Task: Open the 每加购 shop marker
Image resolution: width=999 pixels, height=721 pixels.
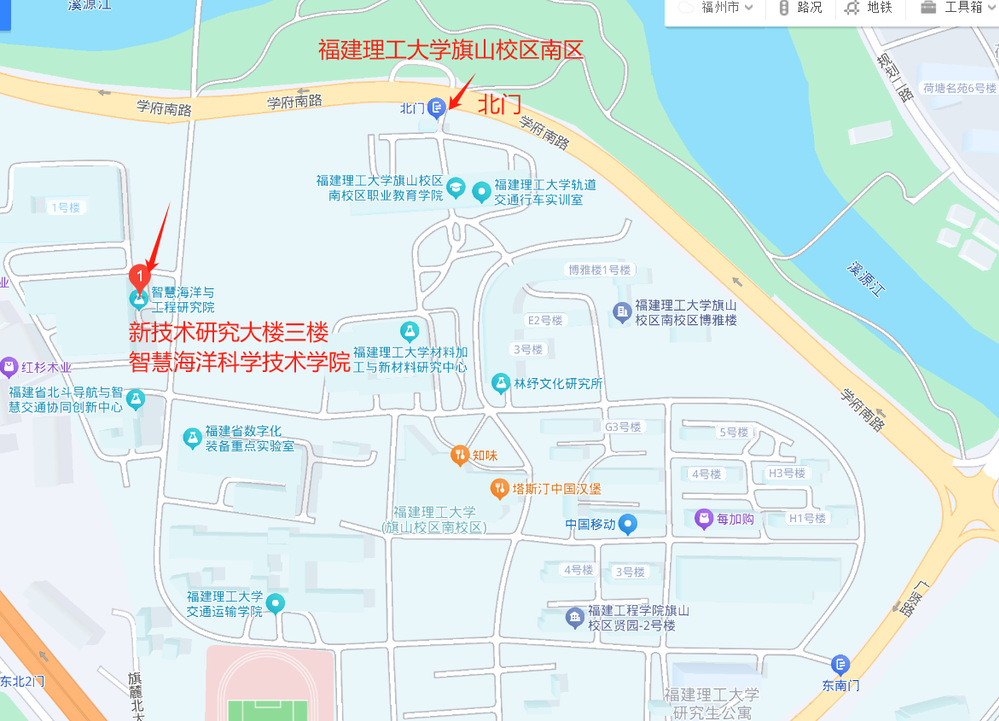Action: click(x=704, y=518)
